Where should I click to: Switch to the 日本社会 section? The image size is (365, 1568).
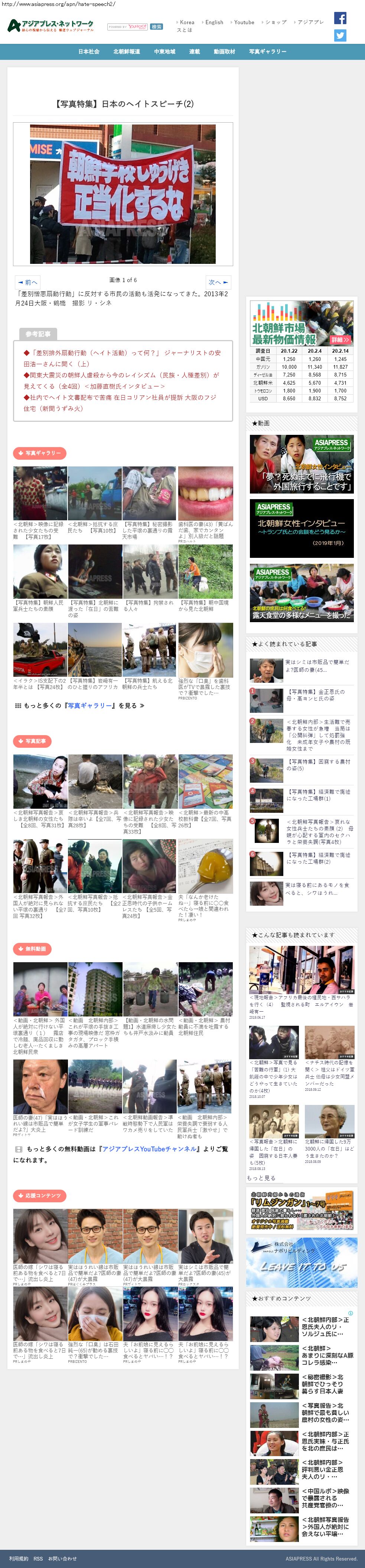(x=89, y=52)
